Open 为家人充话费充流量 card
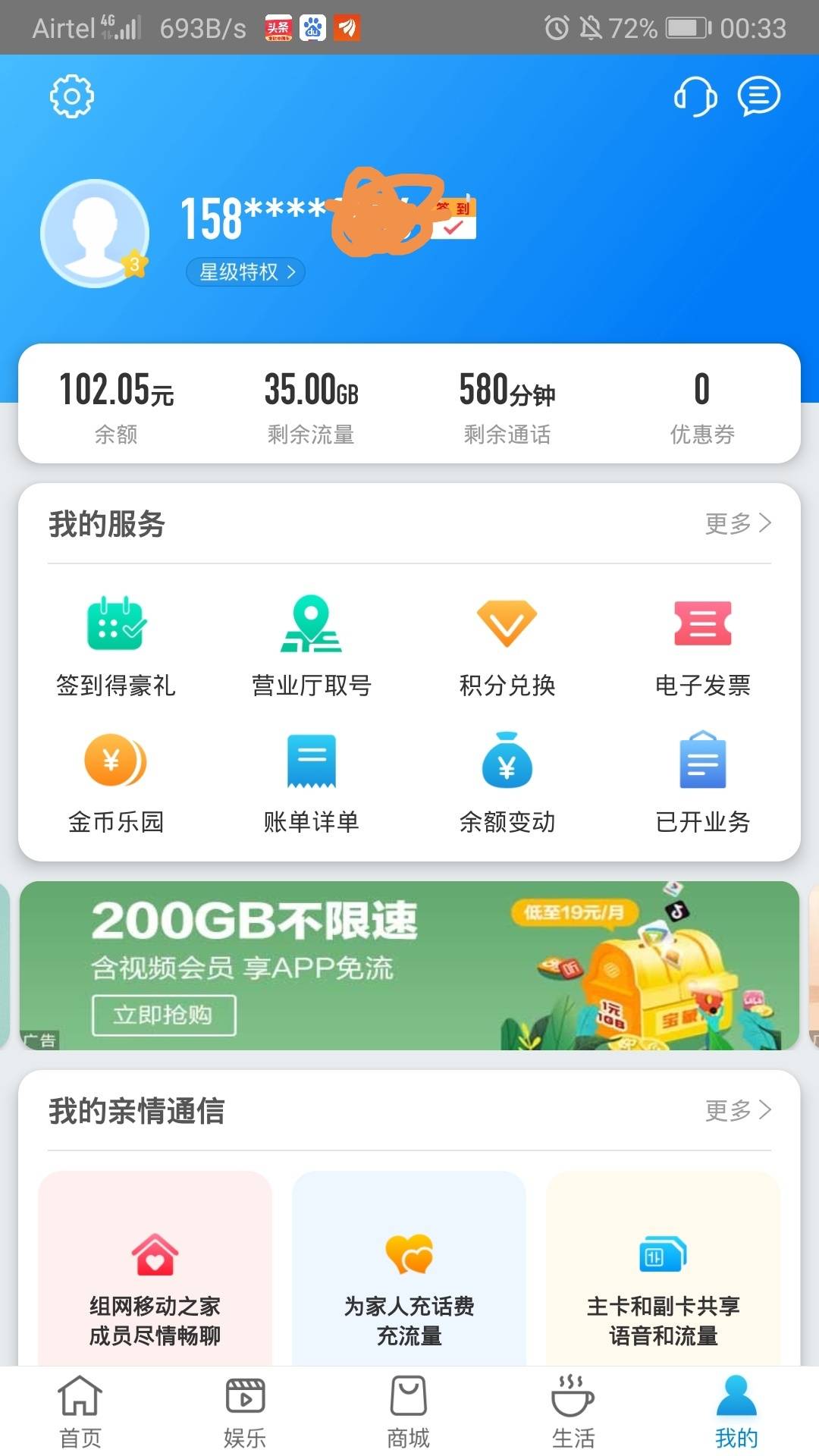 (x=409, y=1282)
